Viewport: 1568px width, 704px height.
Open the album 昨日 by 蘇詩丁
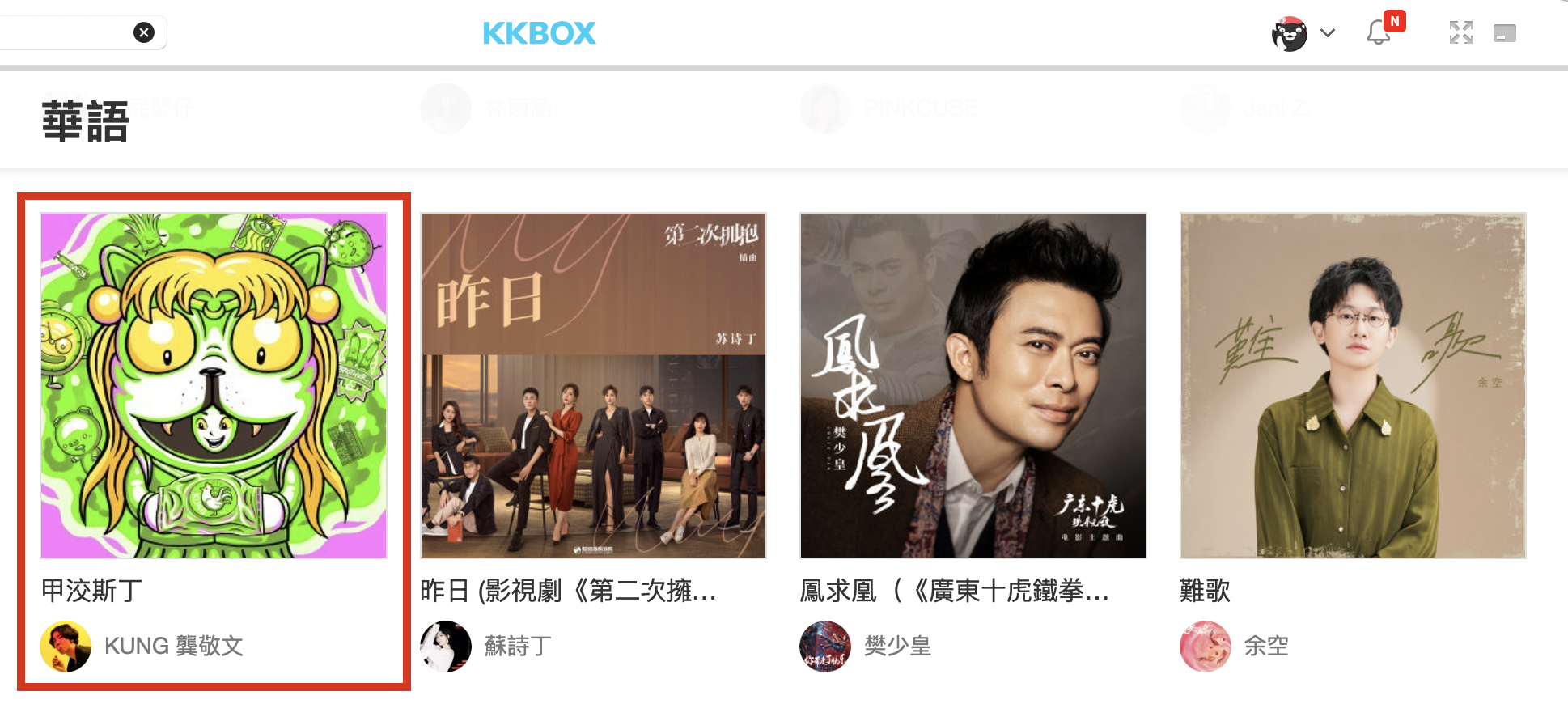593,385
